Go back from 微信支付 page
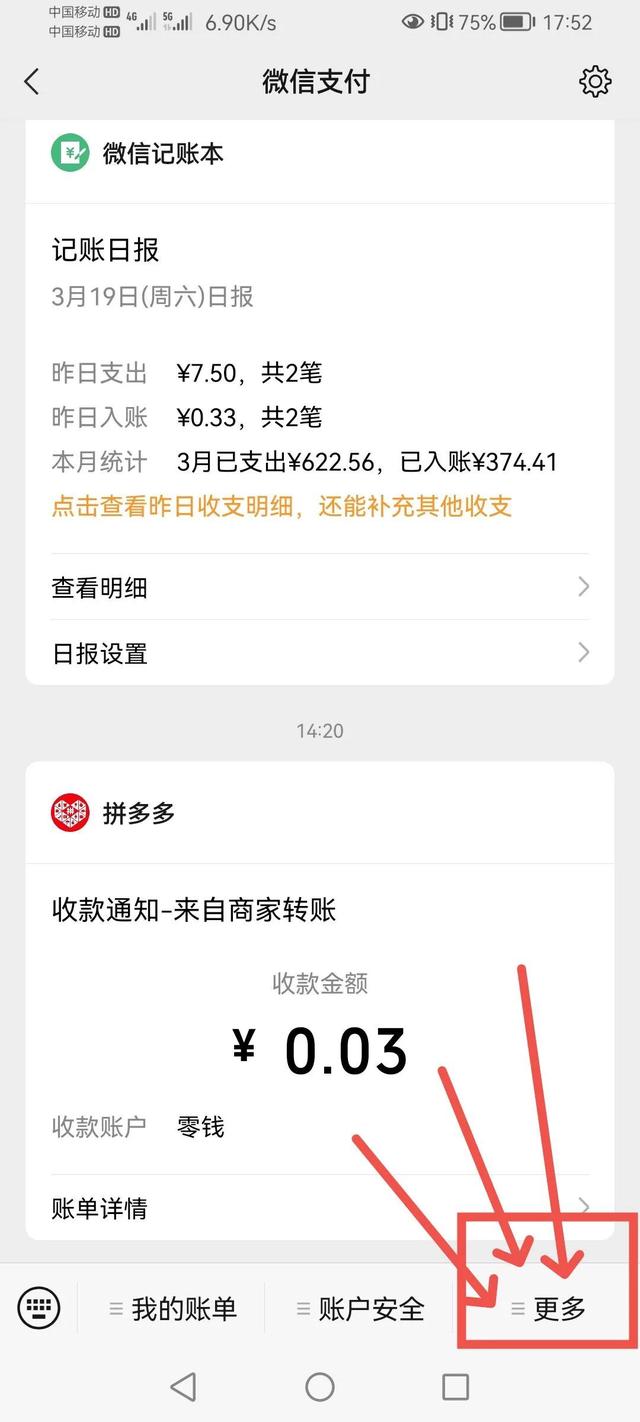Viewport: 640px width, 1422px height. [32, 82]
